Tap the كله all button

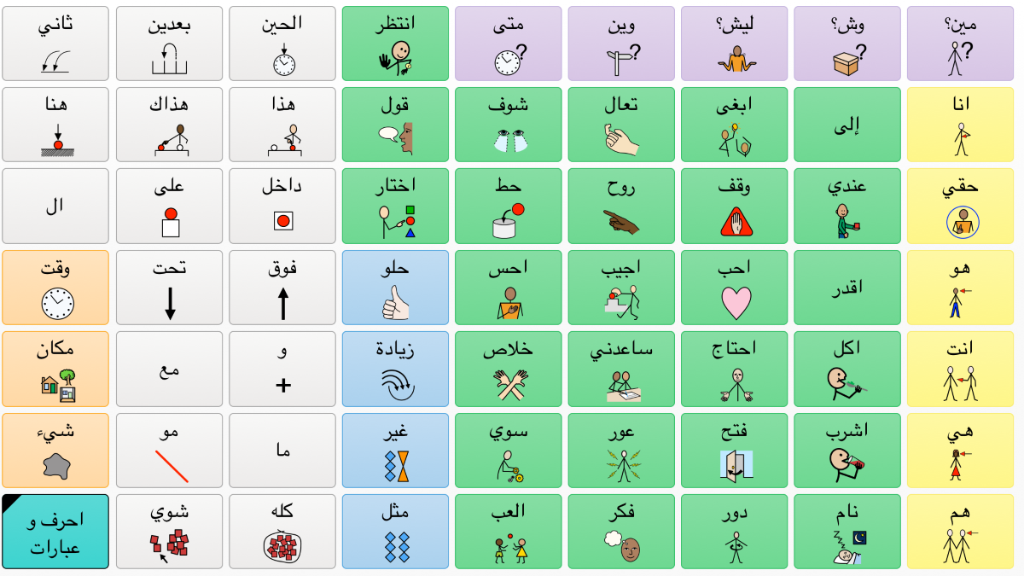(x=283, y=532)
